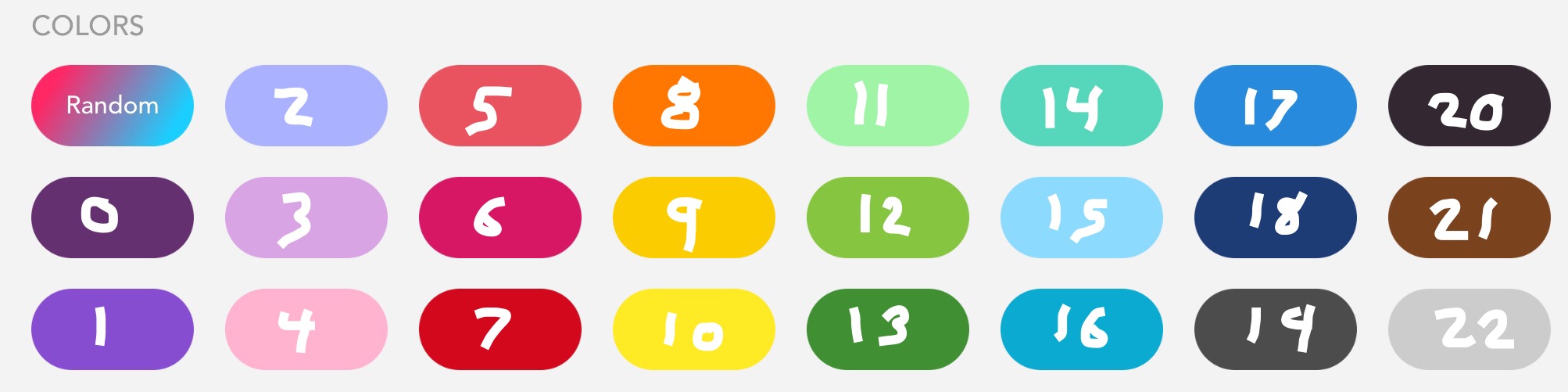1568x392 pixels.
Task: Tap the light green swatch labeled 11
Action: pyautogui.click(x=888, y=106)
